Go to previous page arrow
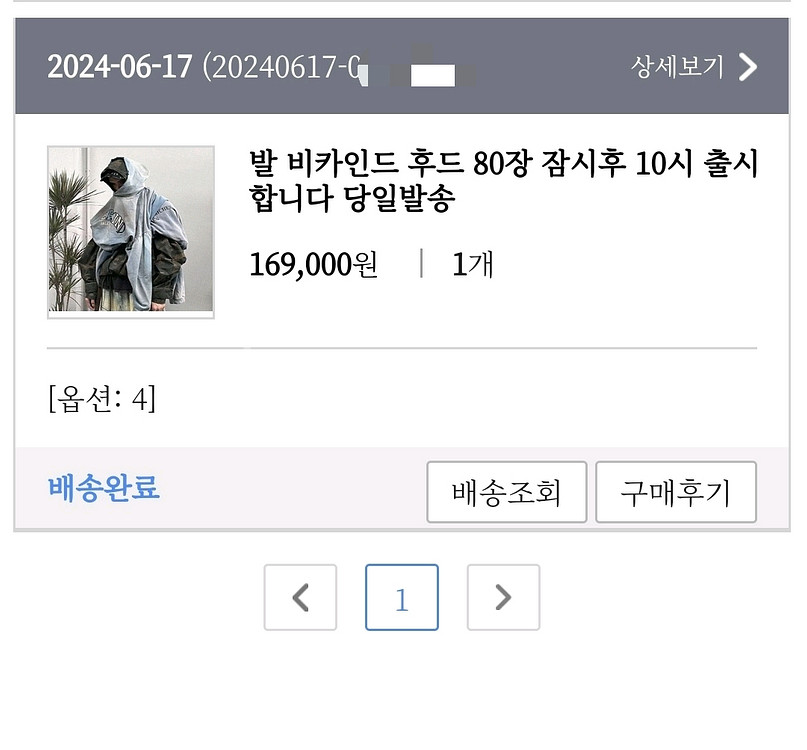Image resolution: width=807 pixels, height=750 pixels. point(300,598)
